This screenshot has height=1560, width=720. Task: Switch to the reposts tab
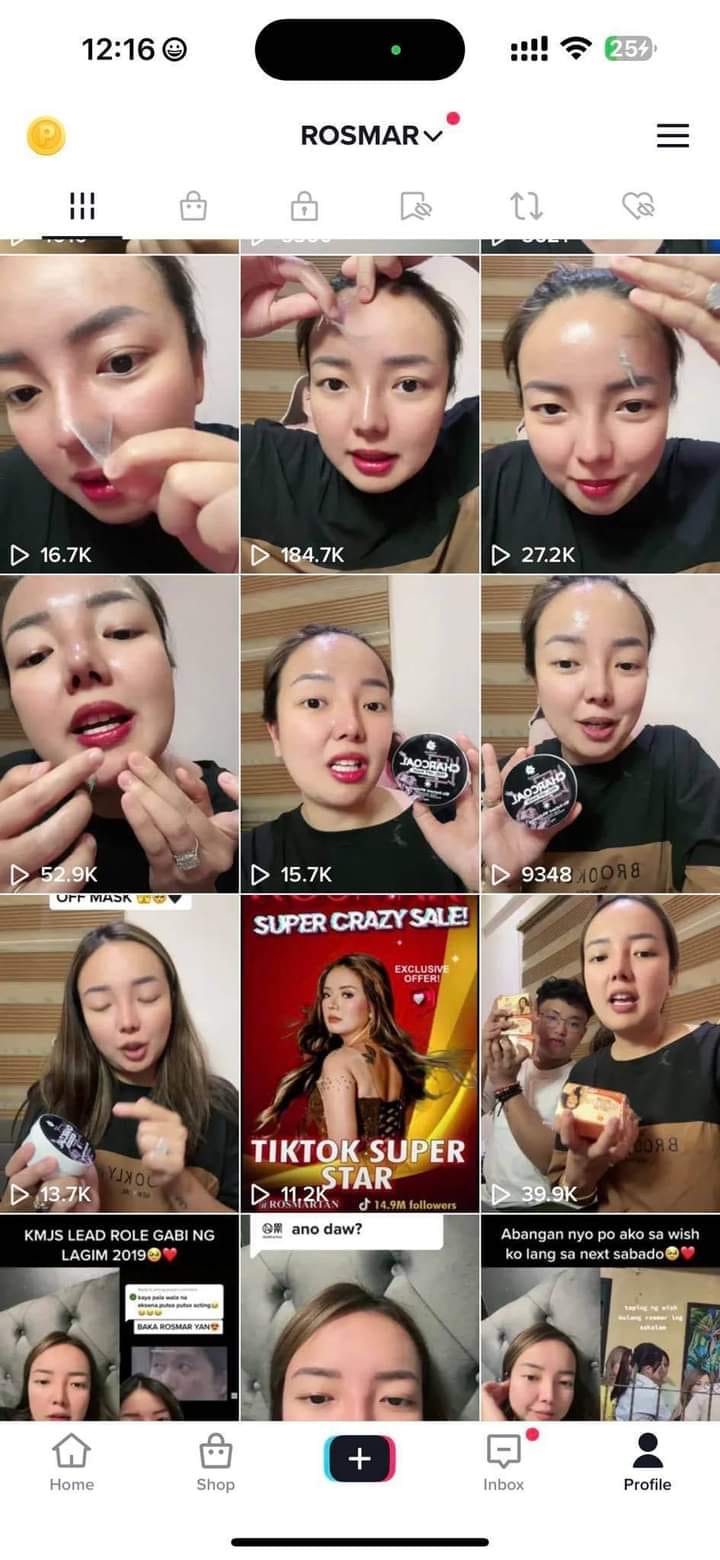pyautogui.click(x=526, y=206)
